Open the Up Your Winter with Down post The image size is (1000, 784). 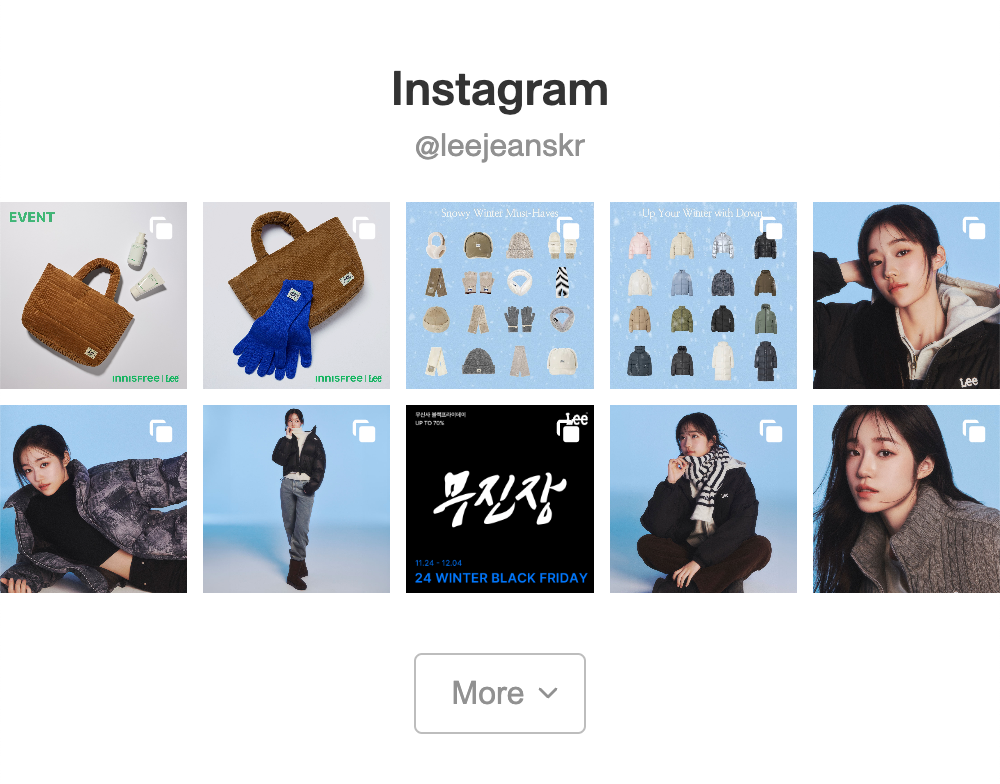coord(703,296)
